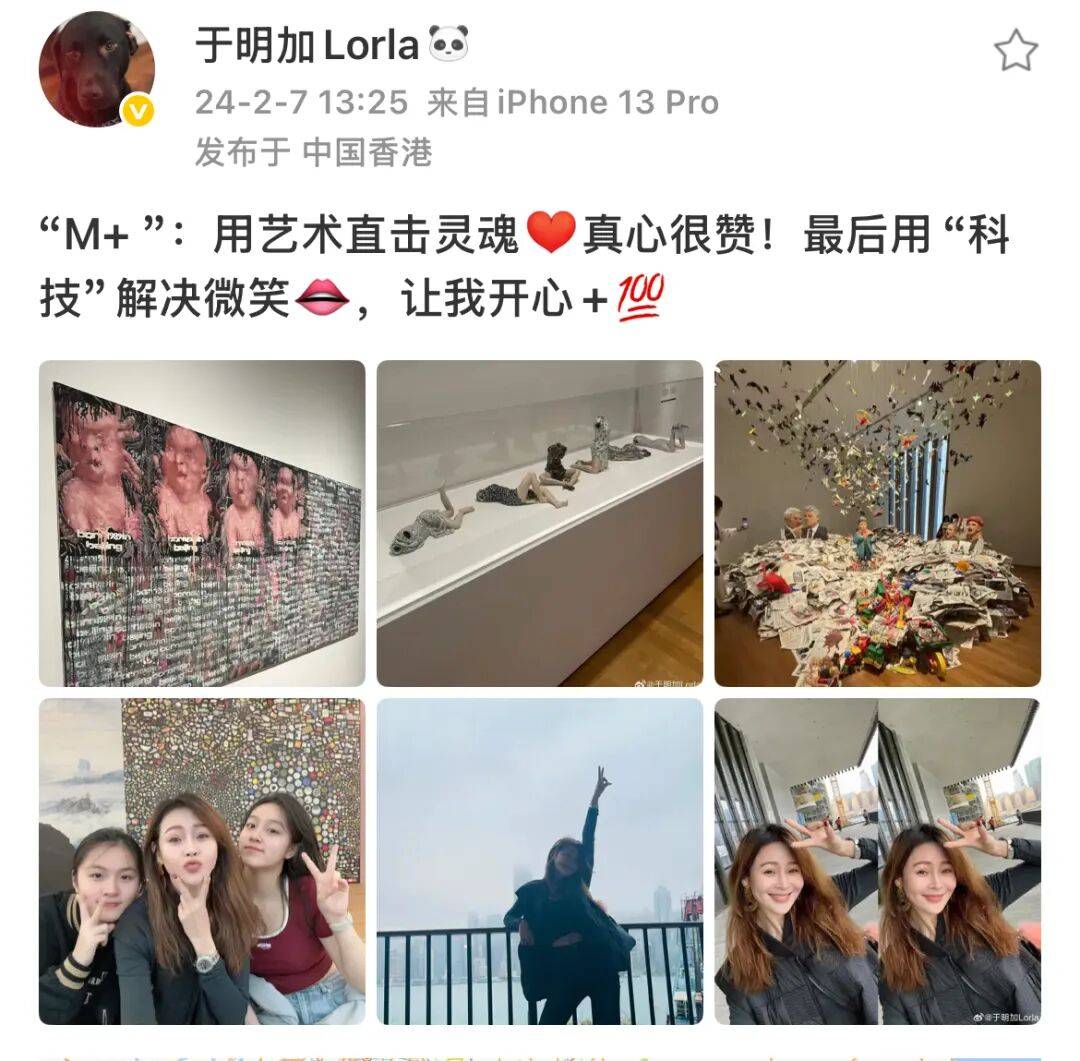The image size is (1080, 1061).
Task: View the silhouette by the harbor railing photo
Action: point(540,861)
